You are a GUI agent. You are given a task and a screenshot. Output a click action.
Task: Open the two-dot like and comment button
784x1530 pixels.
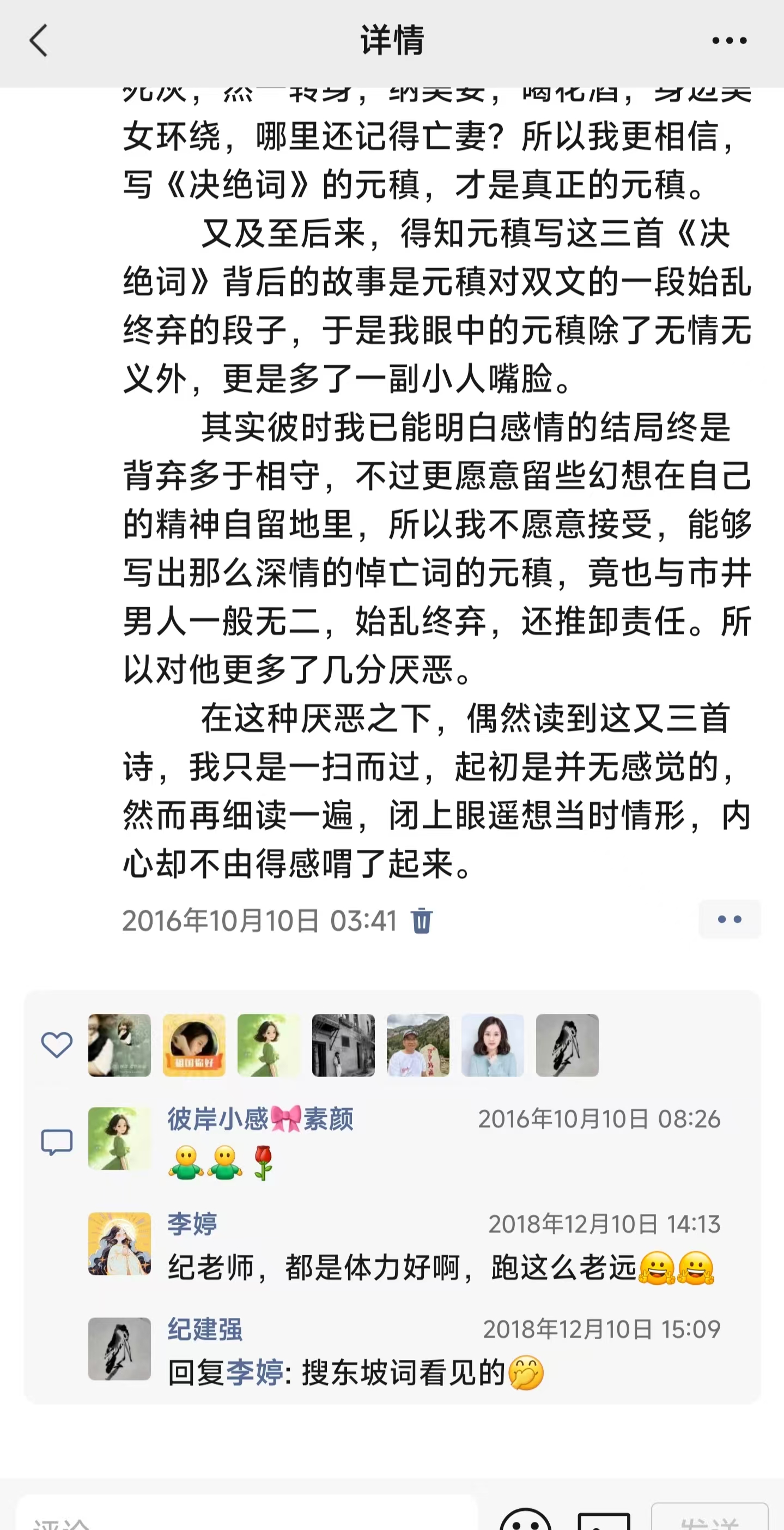[x=729, y=920]
